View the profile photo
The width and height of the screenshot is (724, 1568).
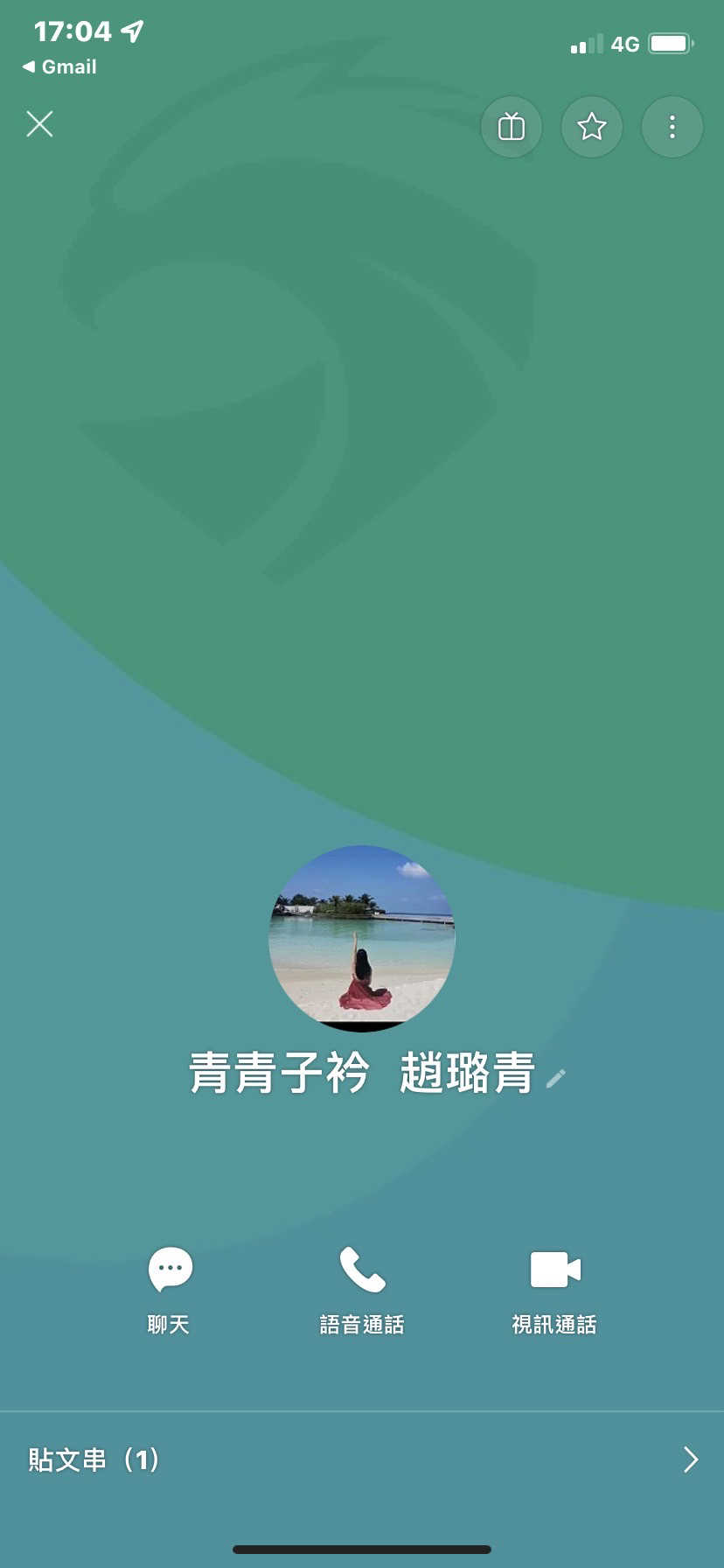pos(362,939)
